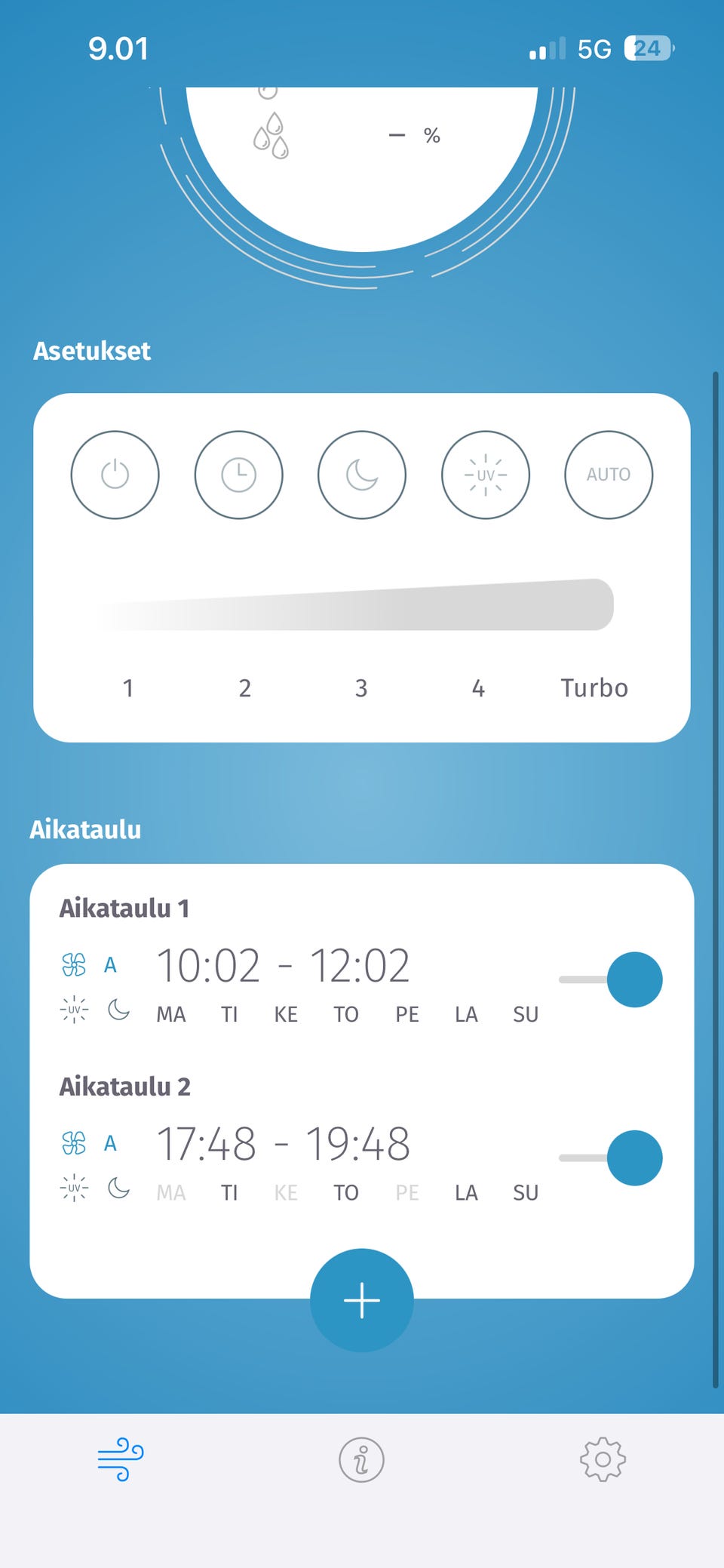Select MA weekday for Aikataulu 2

click(170, 1192)
